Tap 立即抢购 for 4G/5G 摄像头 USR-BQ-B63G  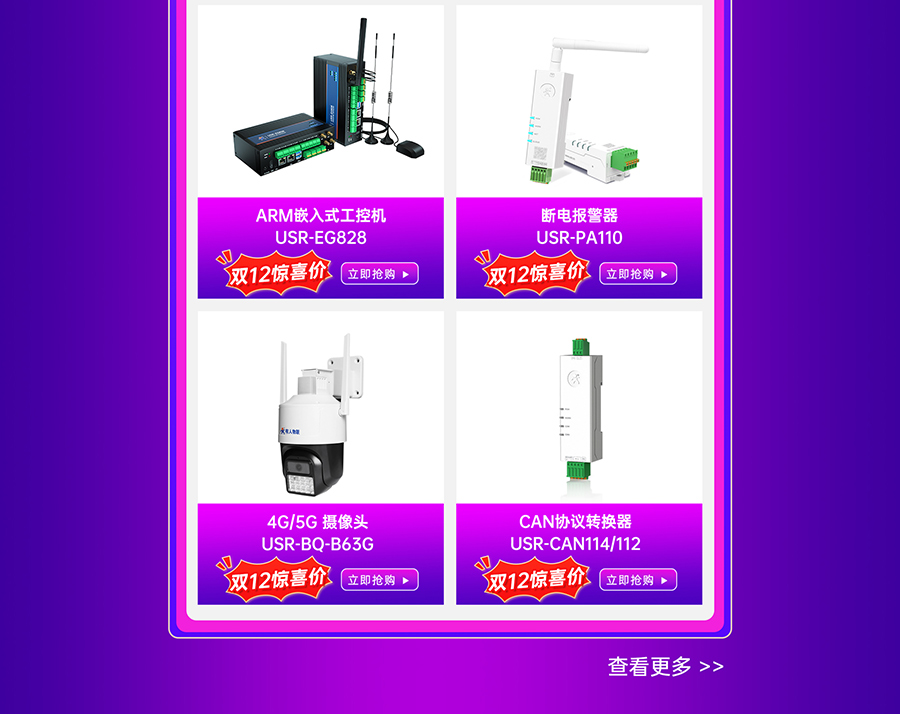(x=379, y=580)
